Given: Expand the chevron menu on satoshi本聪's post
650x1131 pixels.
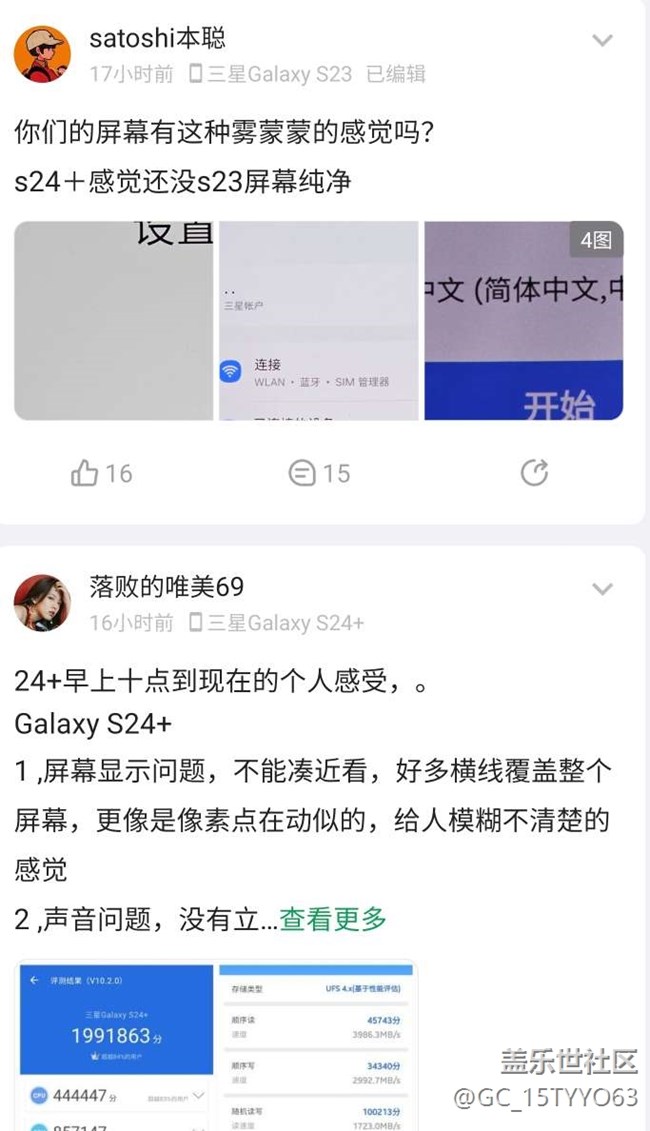Looking at the screenshot, I should (602, 40).
